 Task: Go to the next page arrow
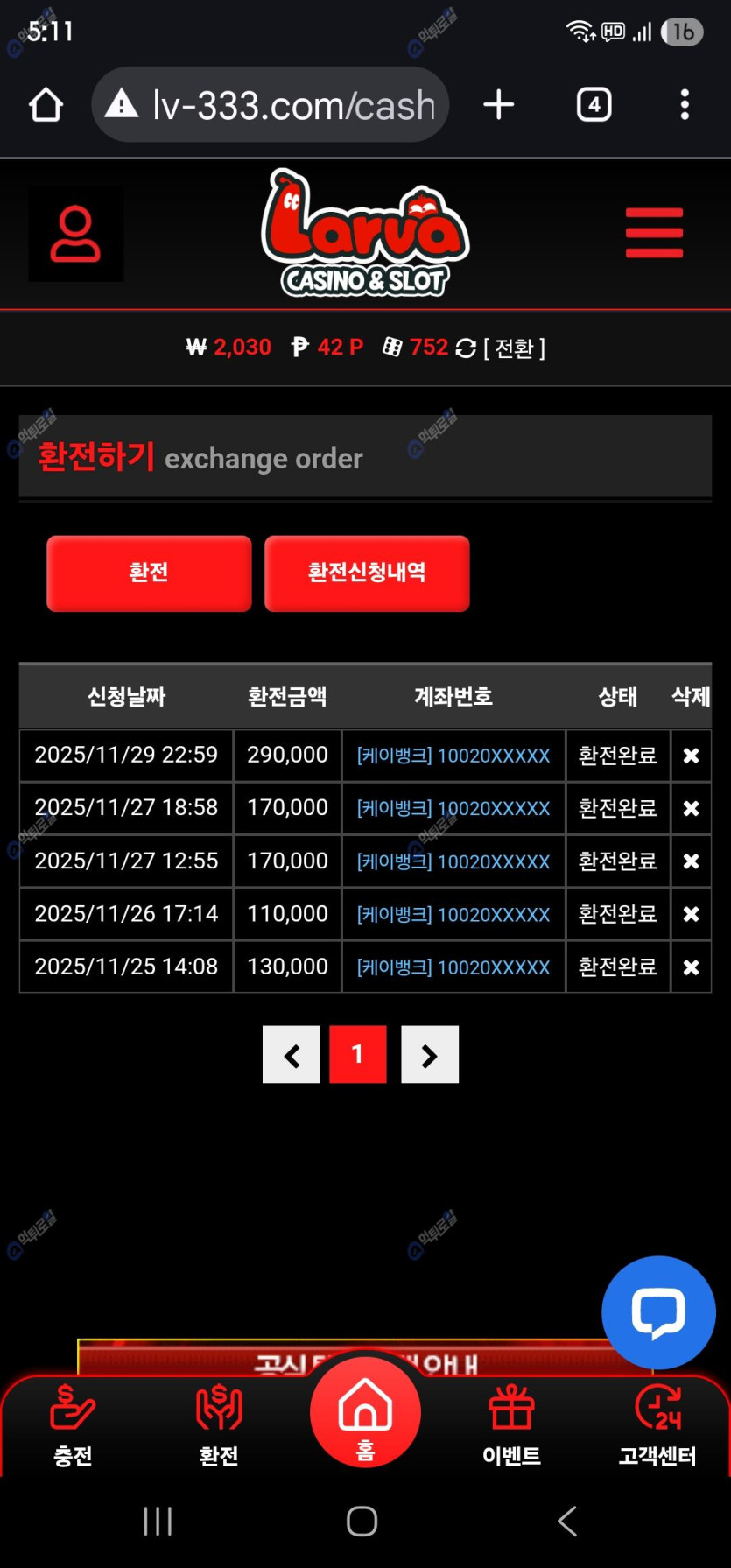click(x=430, y=1055)
